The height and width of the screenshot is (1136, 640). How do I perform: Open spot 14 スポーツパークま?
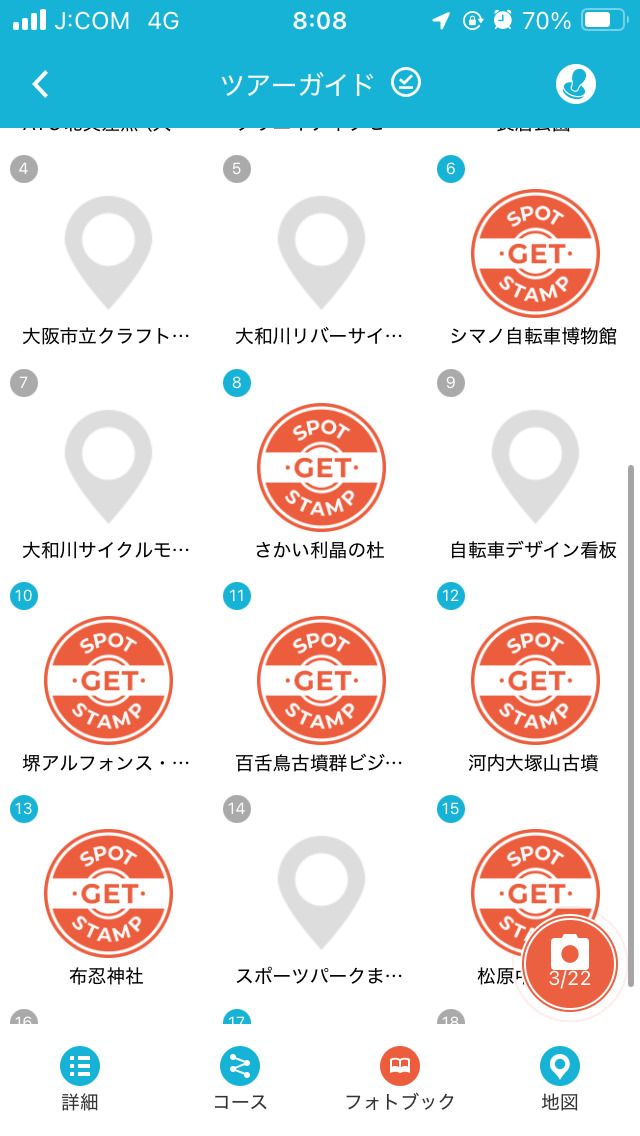(321, 893)
